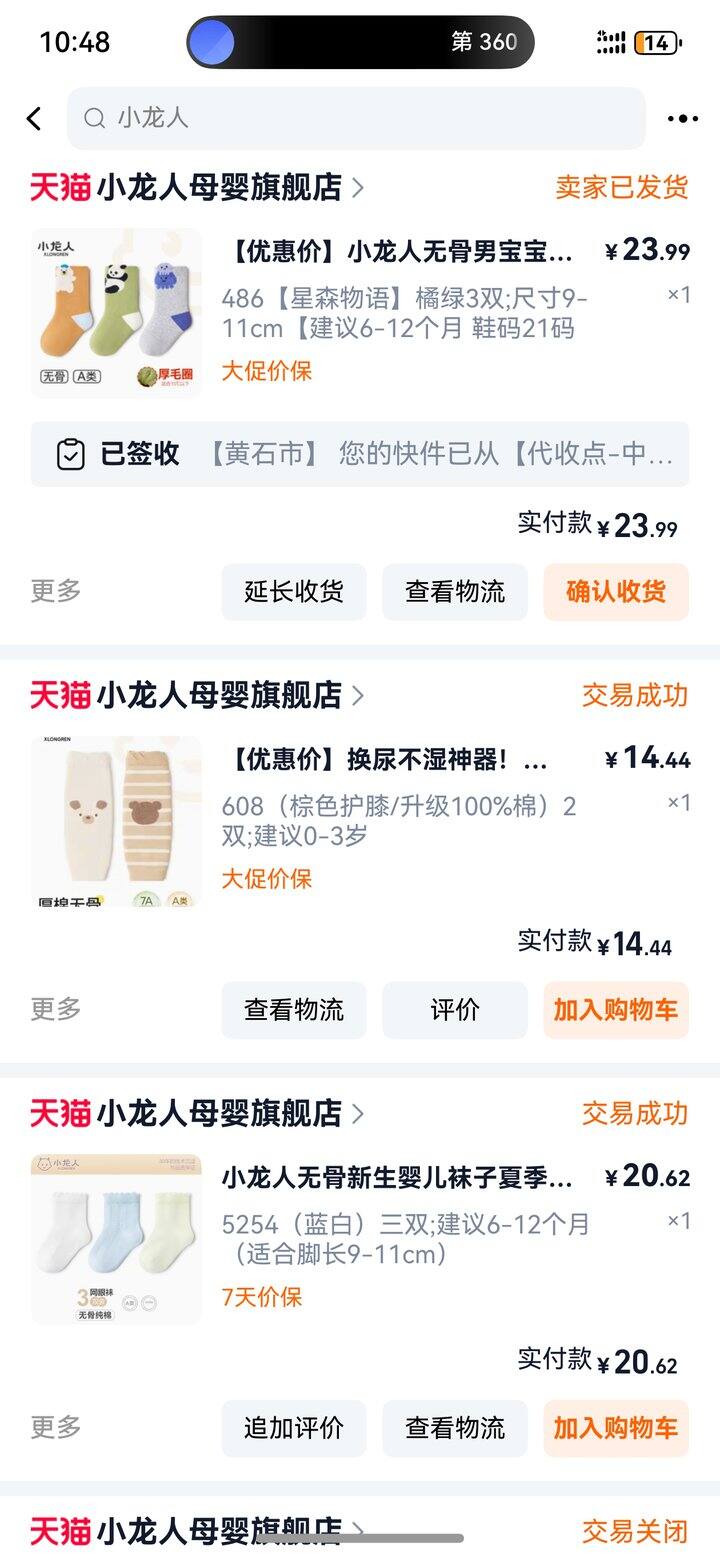Open the 已签收 黄石市 delivery status row
The height and width of the screenshot is (1554, 720).
click(x=360, y=454)
